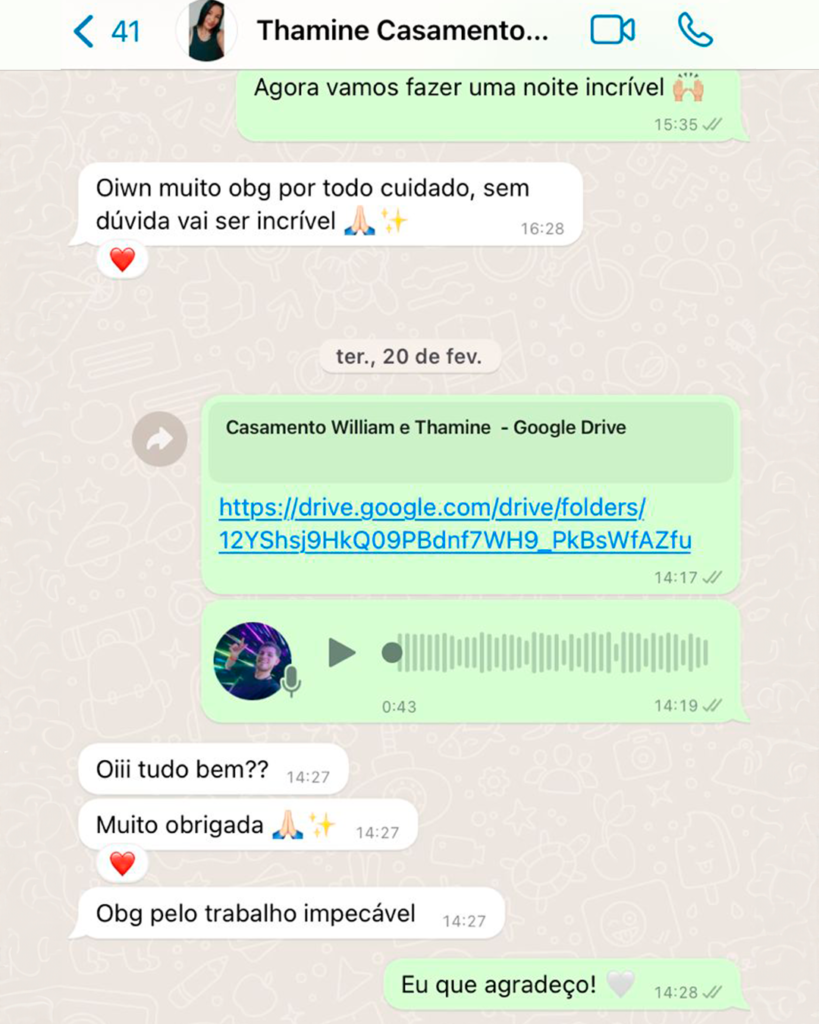Forward the Google Drive link message
Viewport: 819px width, 1024px height.
pos(160,439)
